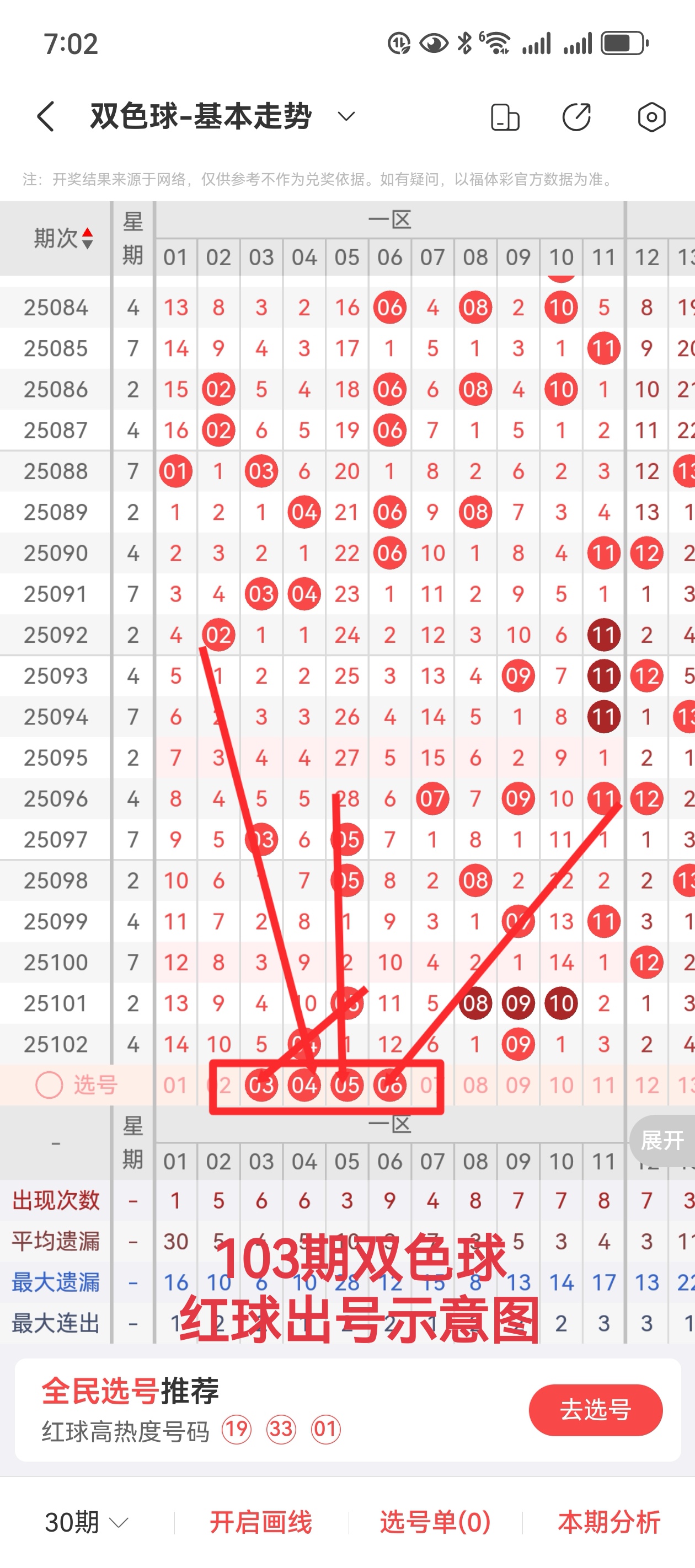Pick number 12 in the 选号 row

coord(646,1085)
